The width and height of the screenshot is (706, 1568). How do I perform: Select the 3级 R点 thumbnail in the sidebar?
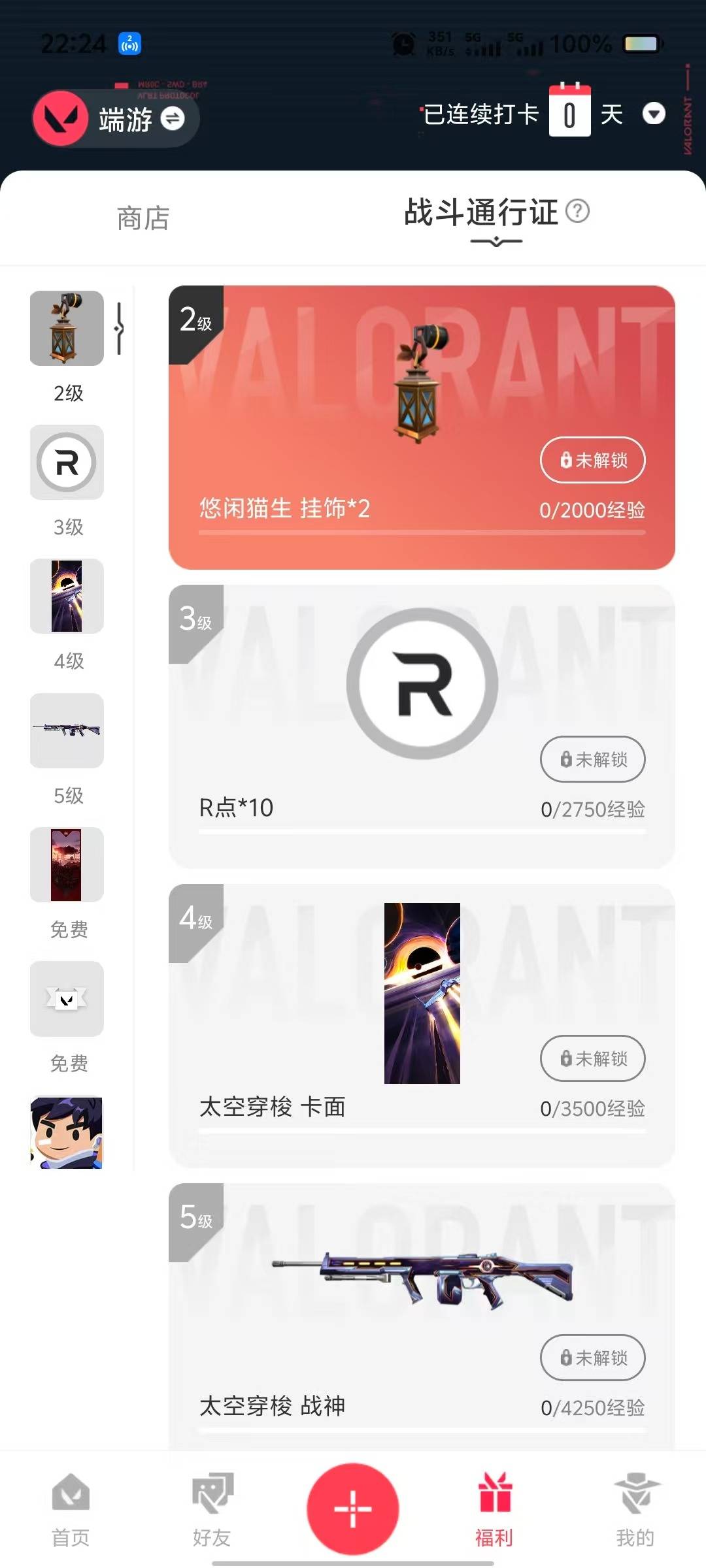tap(67, 463)
